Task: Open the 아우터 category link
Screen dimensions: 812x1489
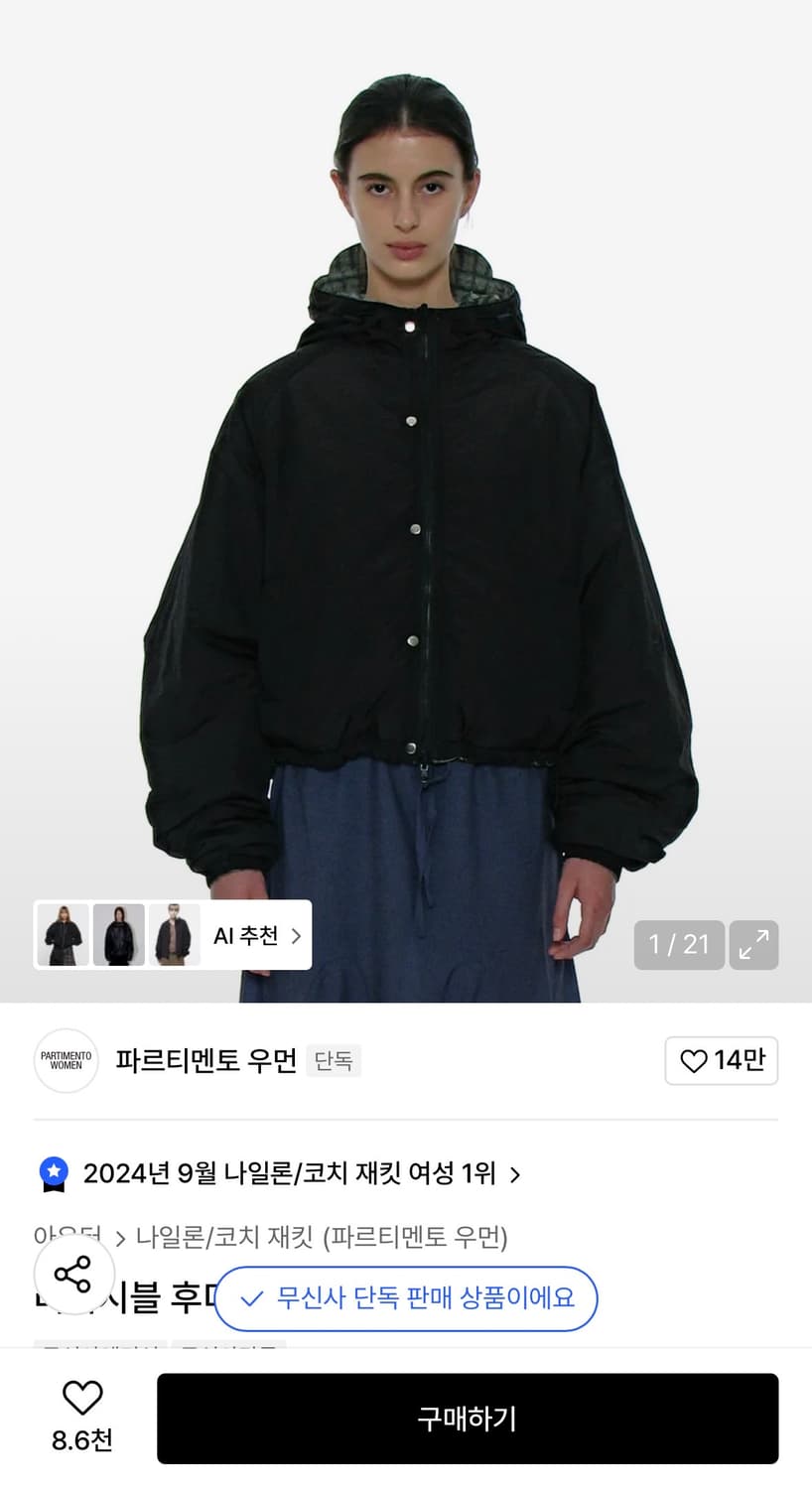Action: (x=65, y=1239)
